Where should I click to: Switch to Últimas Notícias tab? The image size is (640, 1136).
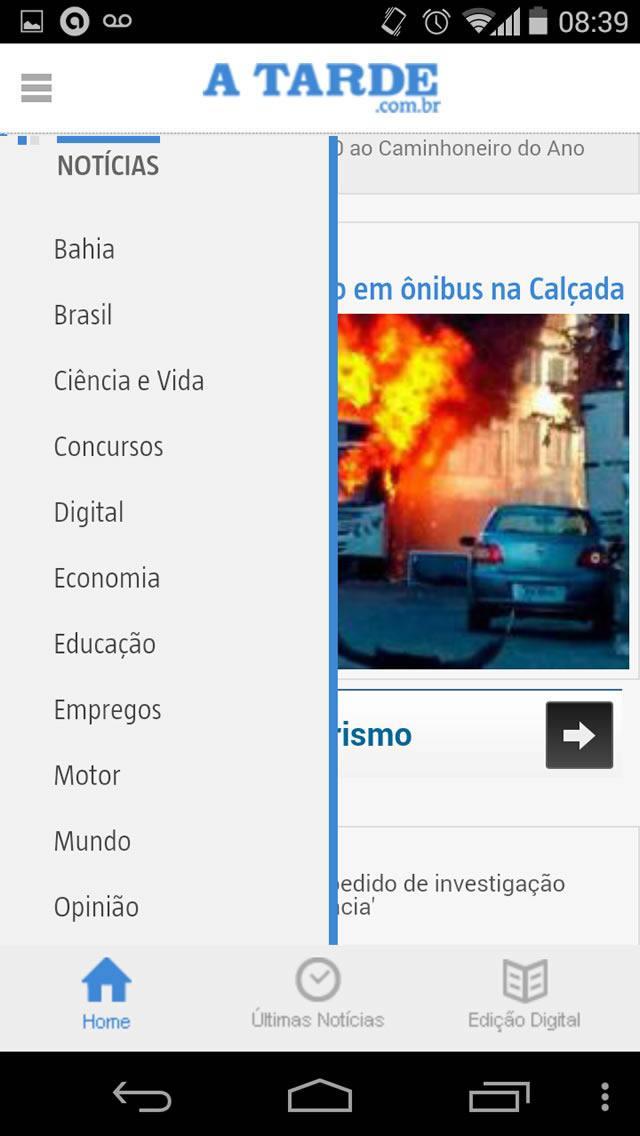pos(318,994)
